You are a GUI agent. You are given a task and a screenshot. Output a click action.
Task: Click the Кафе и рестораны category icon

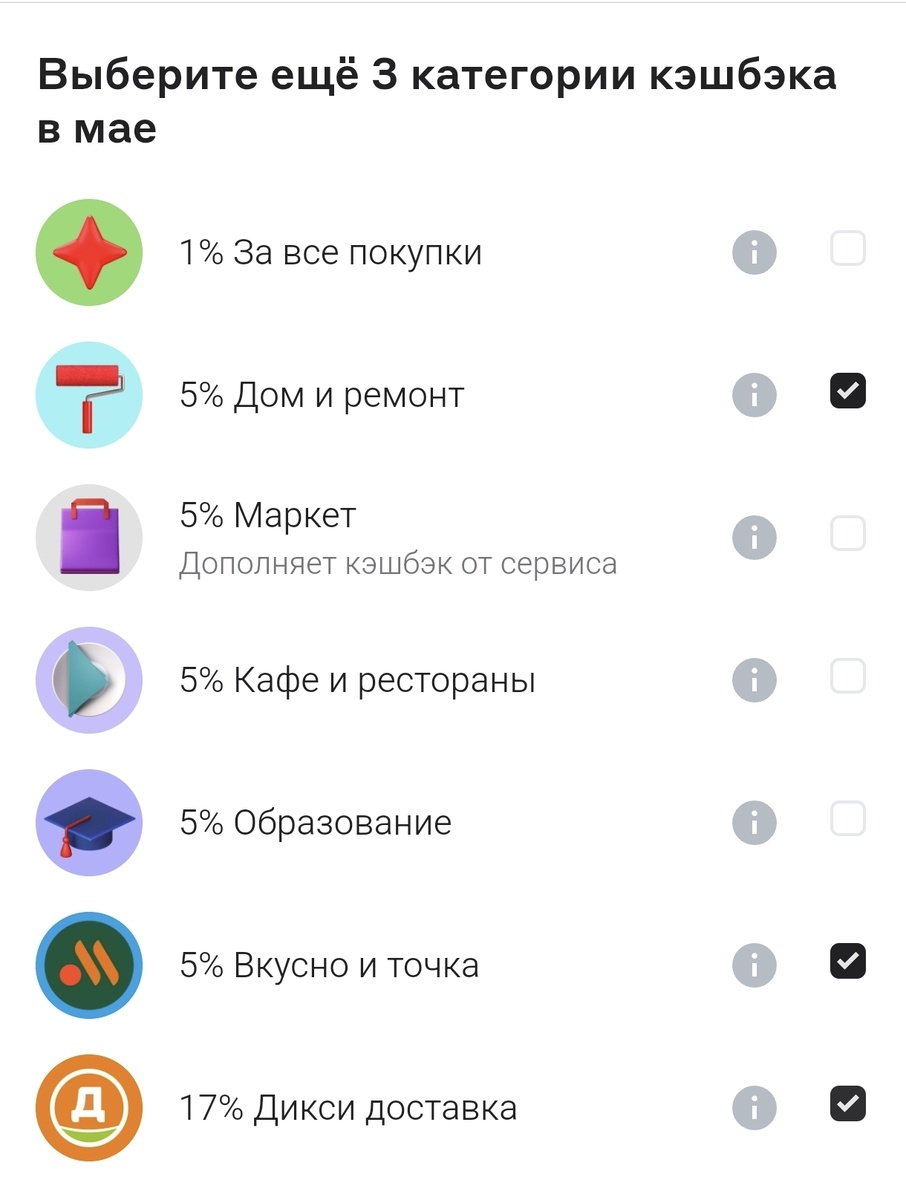pyautogui.click(x=89, y=680)
